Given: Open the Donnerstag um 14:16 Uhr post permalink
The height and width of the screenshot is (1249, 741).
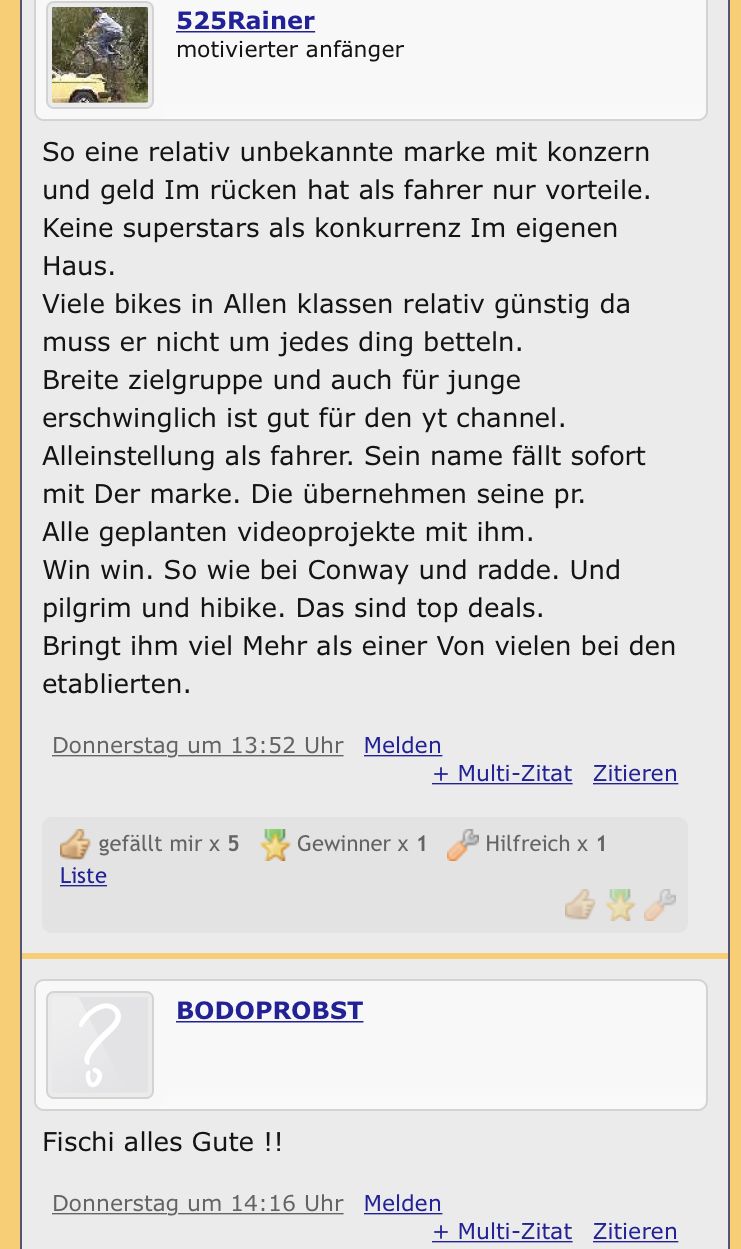Looking at the screenshot, I should [197, 1204].
